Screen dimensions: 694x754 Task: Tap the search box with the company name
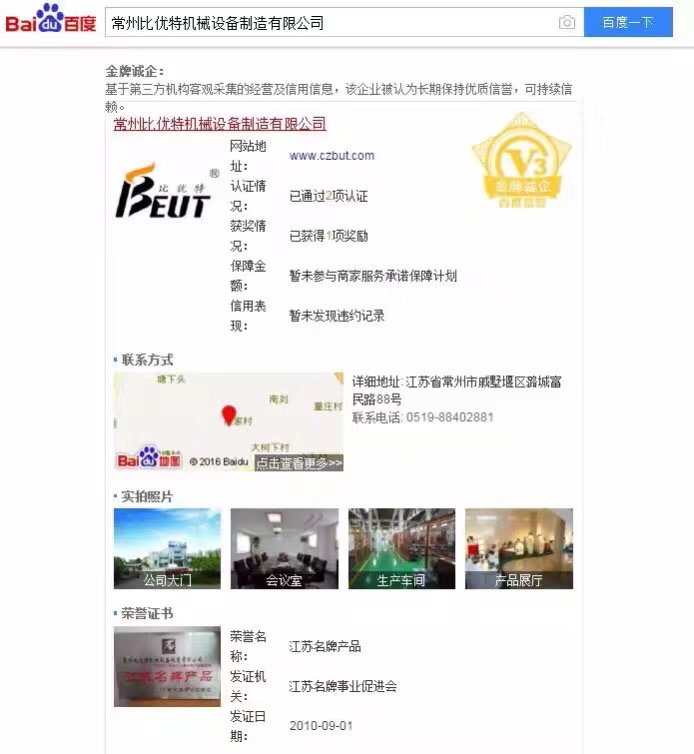coord(330,23)
